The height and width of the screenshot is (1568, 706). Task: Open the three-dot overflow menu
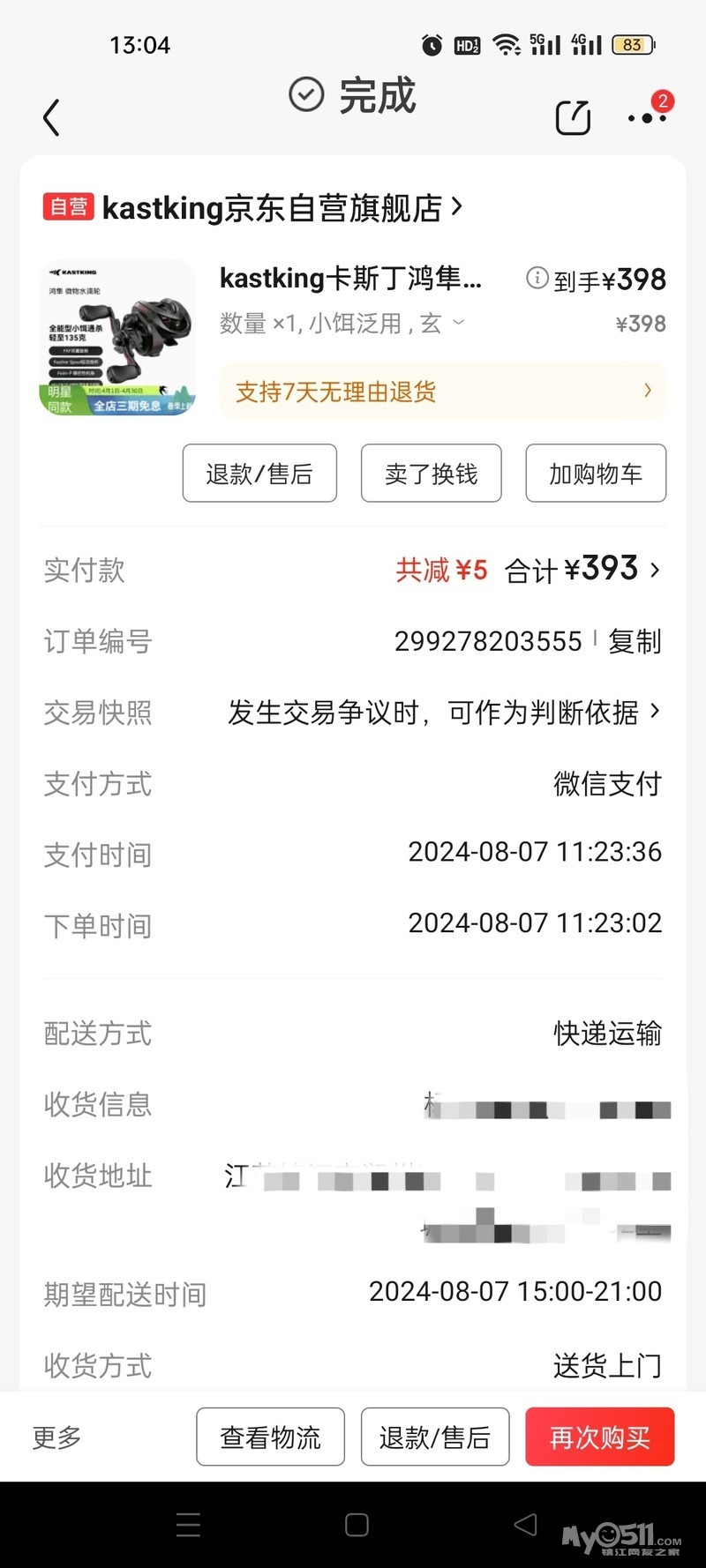pos(647,117)
